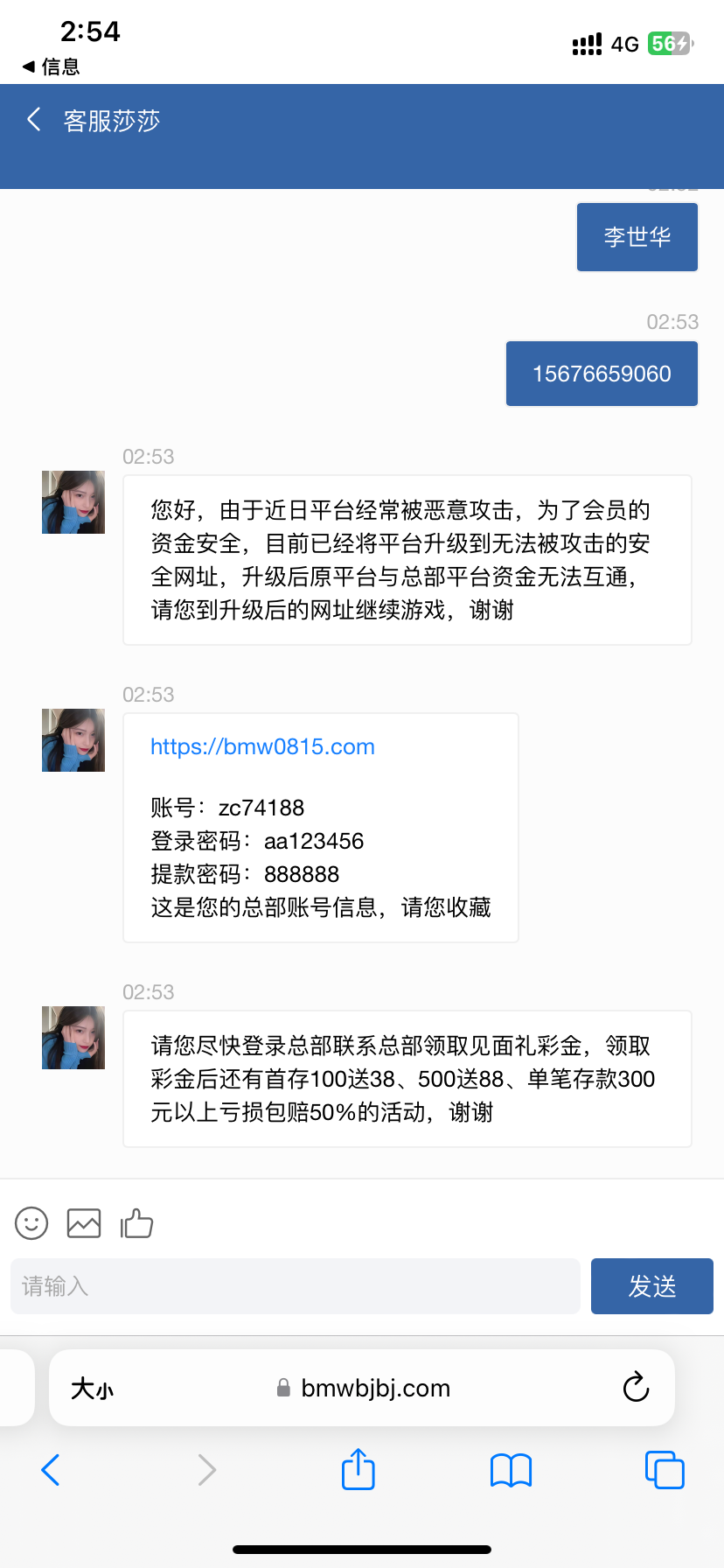The width and height of the screenshot is (724, 1568).
Task: Attach an image to the chat
Action: pos(84,1222)
